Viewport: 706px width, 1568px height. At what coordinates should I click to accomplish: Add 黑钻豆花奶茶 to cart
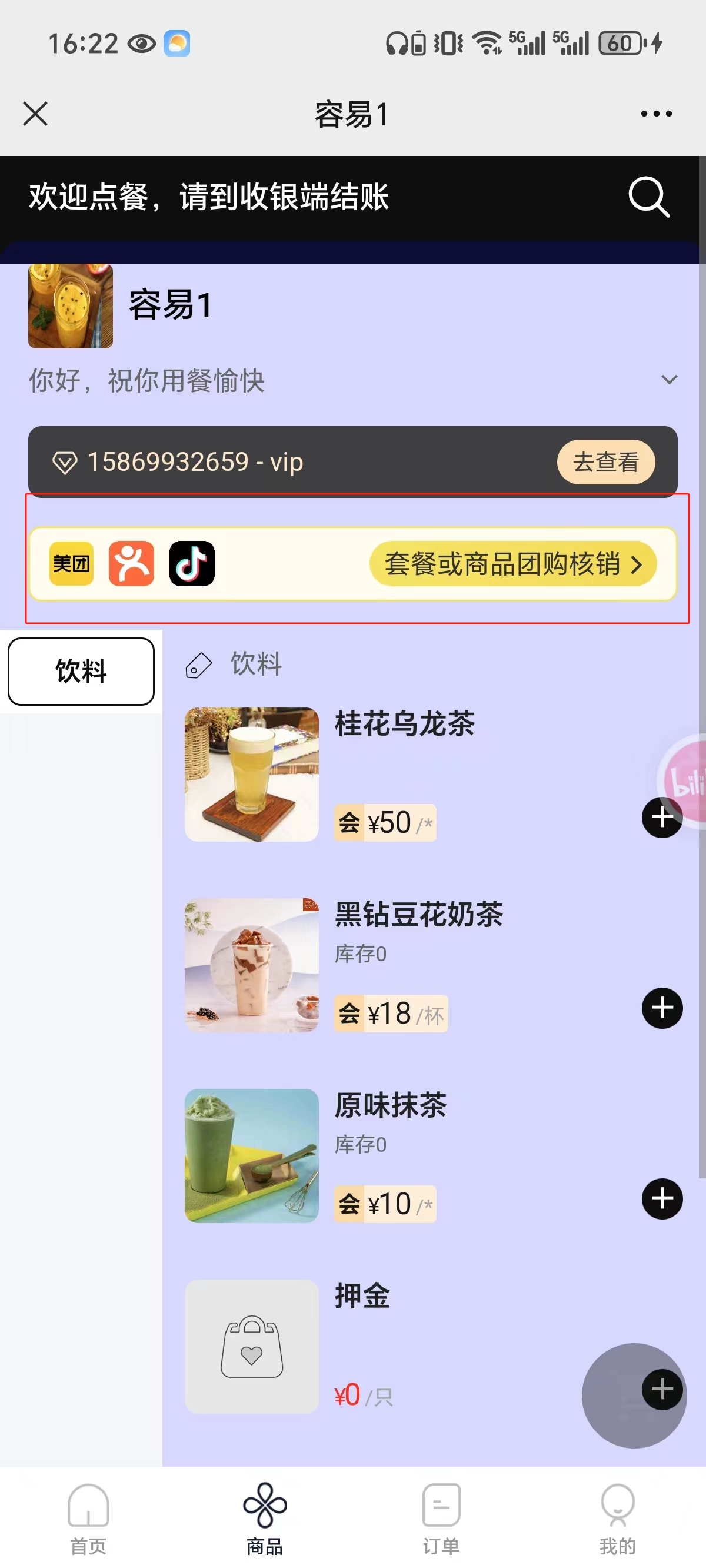662,1008
